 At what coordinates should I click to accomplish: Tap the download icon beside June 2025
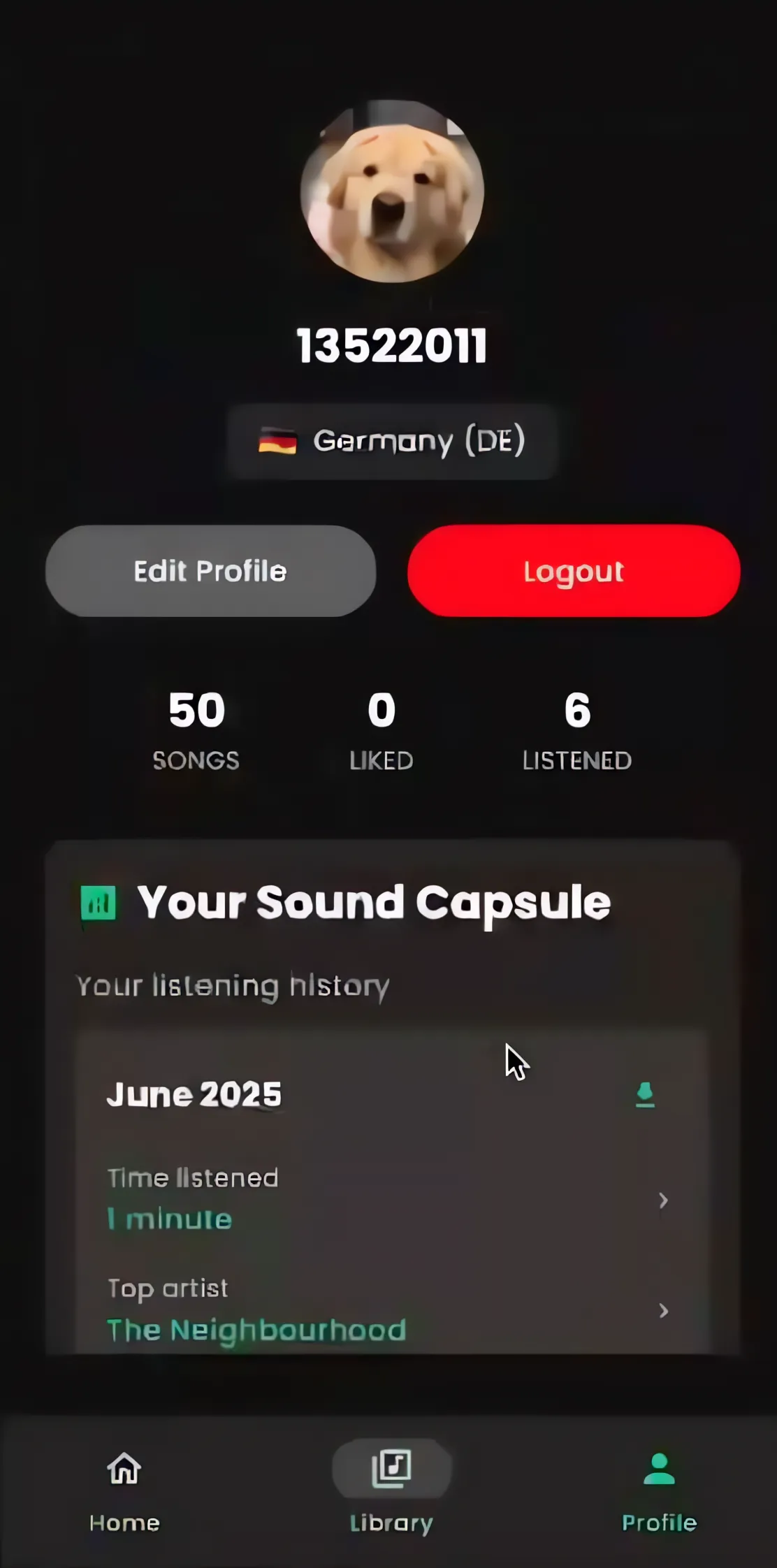click(x=644, y=1093)
